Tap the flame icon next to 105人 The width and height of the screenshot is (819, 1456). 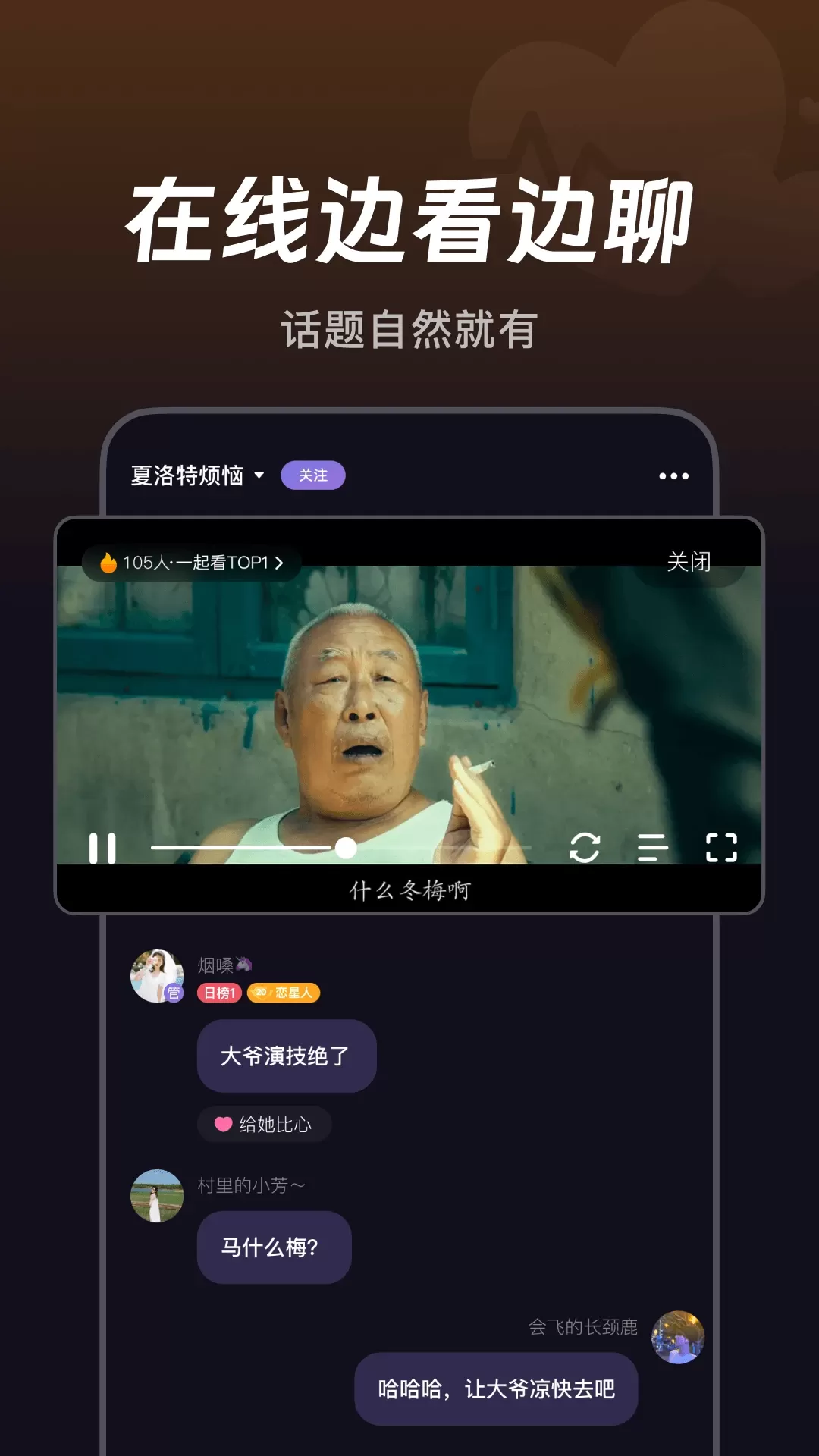coord(107,561)
